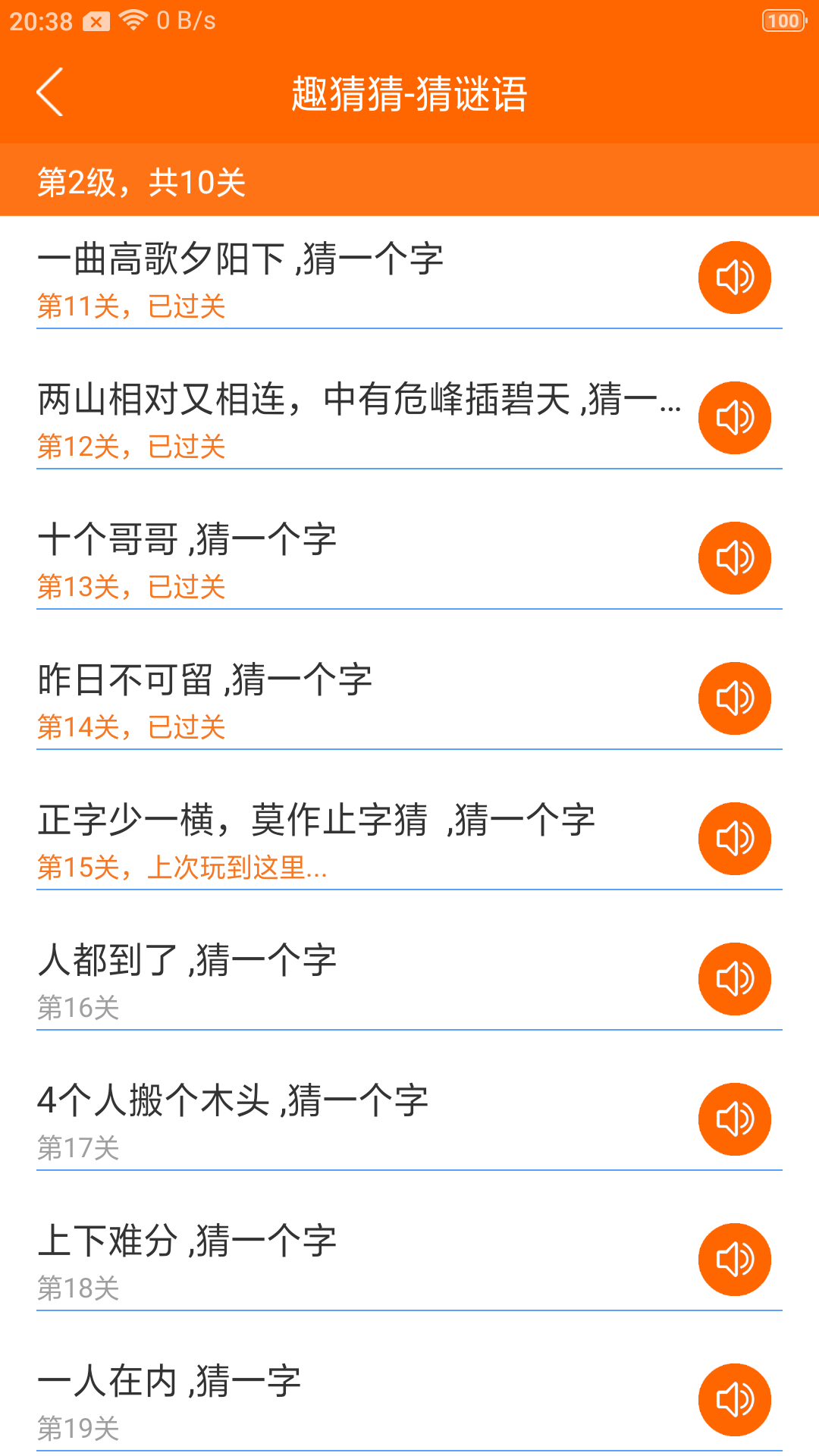Tap the 第2级 level header bar
This screenshot has height=1456, width=819.
pos(143,182)
